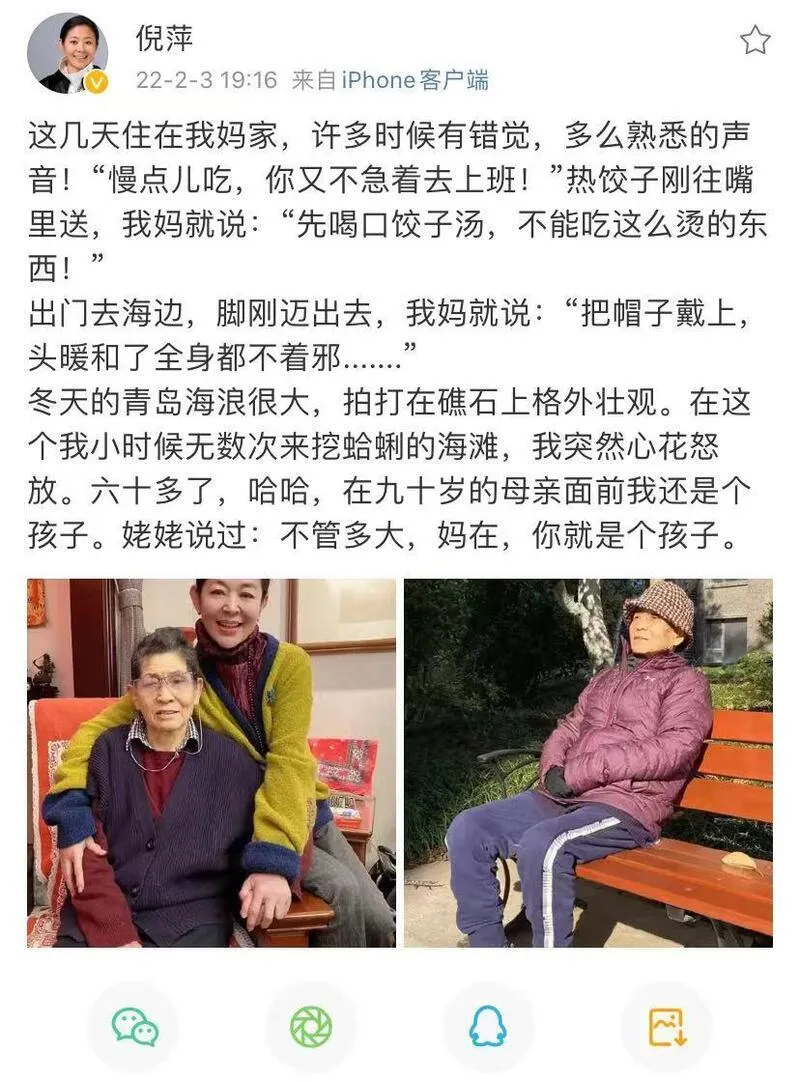
Task: Open the photo of the bench outdoors
Action: 588,763
